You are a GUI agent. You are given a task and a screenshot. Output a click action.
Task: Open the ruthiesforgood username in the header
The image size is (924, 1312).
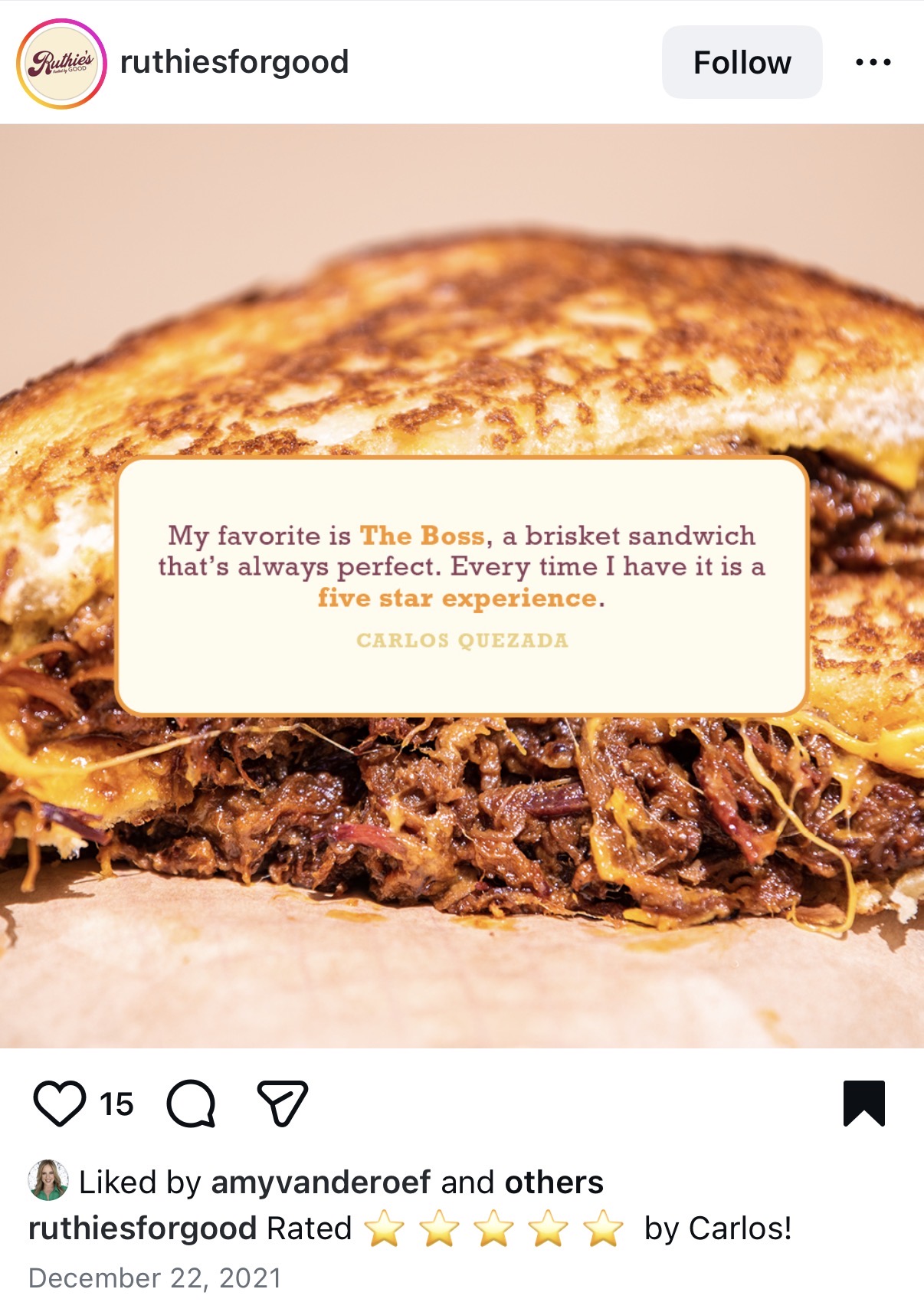tap(234, 62)
